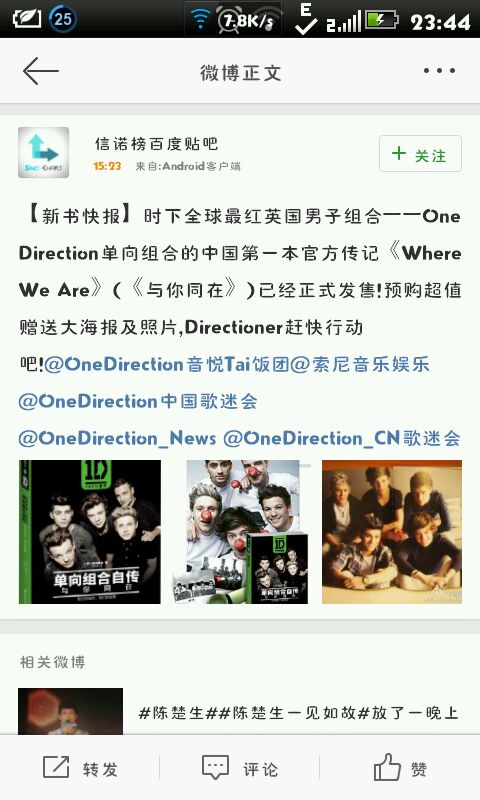Image resolution: width=480 pixels, height=800 pixels.
Task: View the first photo showing 单向组合自传 cover
Action: [90, 532]
